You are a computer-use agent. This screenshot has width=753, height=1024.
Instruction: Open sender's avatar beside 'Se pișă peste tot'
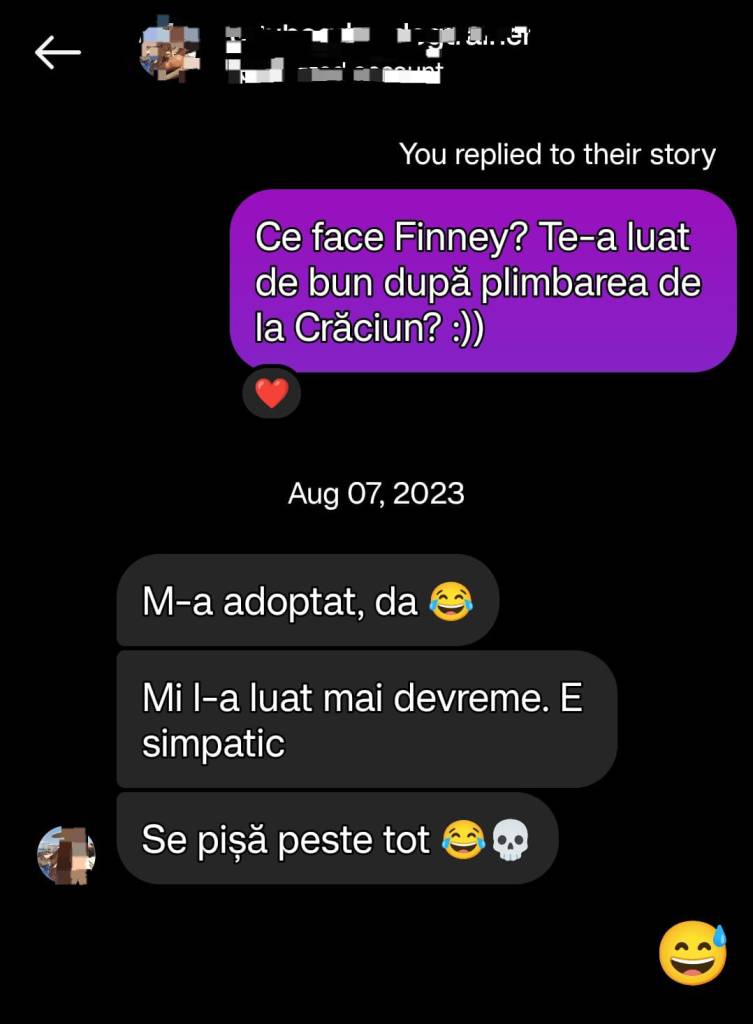click(66, 855)
